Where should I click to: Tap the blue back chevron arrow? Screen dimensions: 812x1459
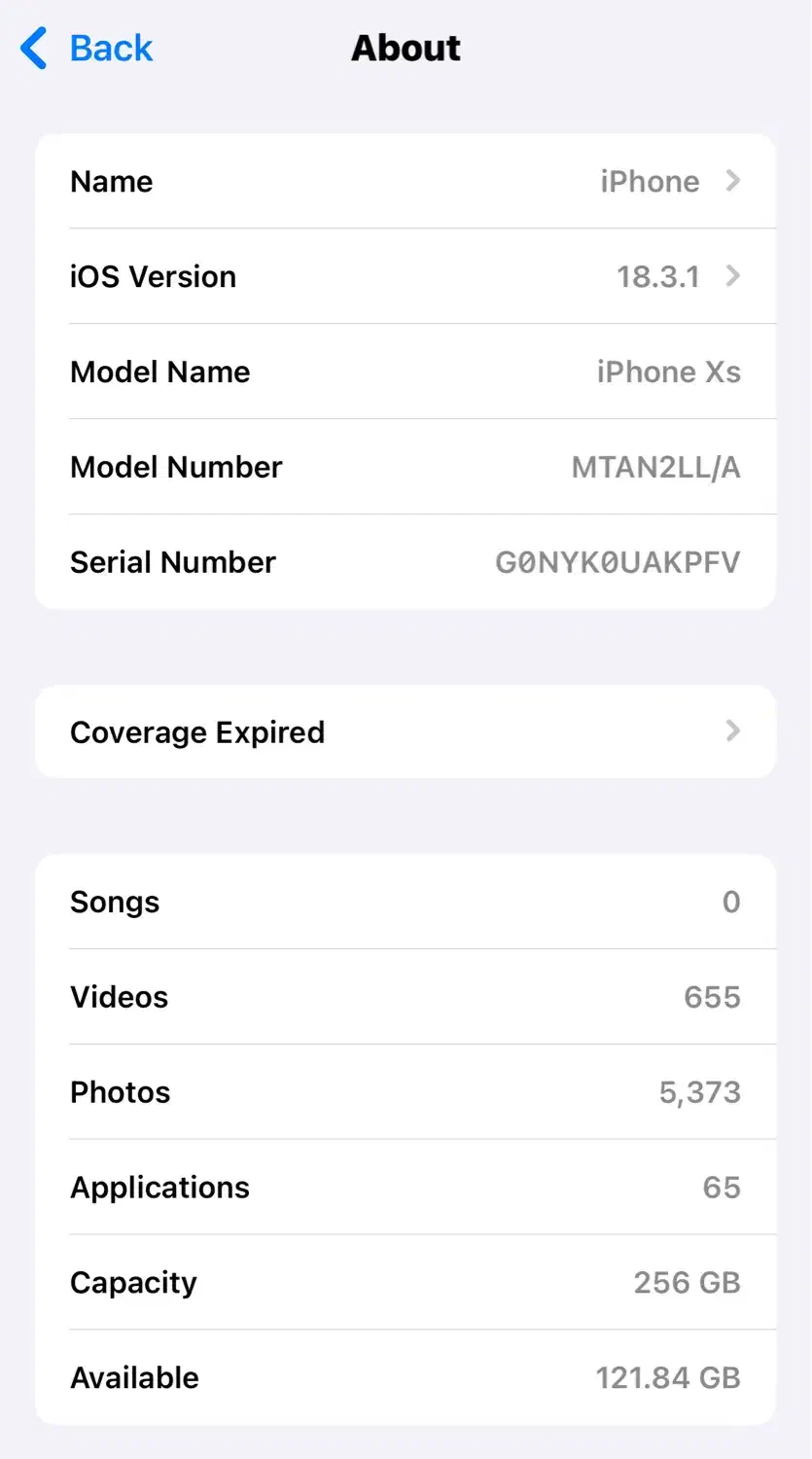pos(33,48)
